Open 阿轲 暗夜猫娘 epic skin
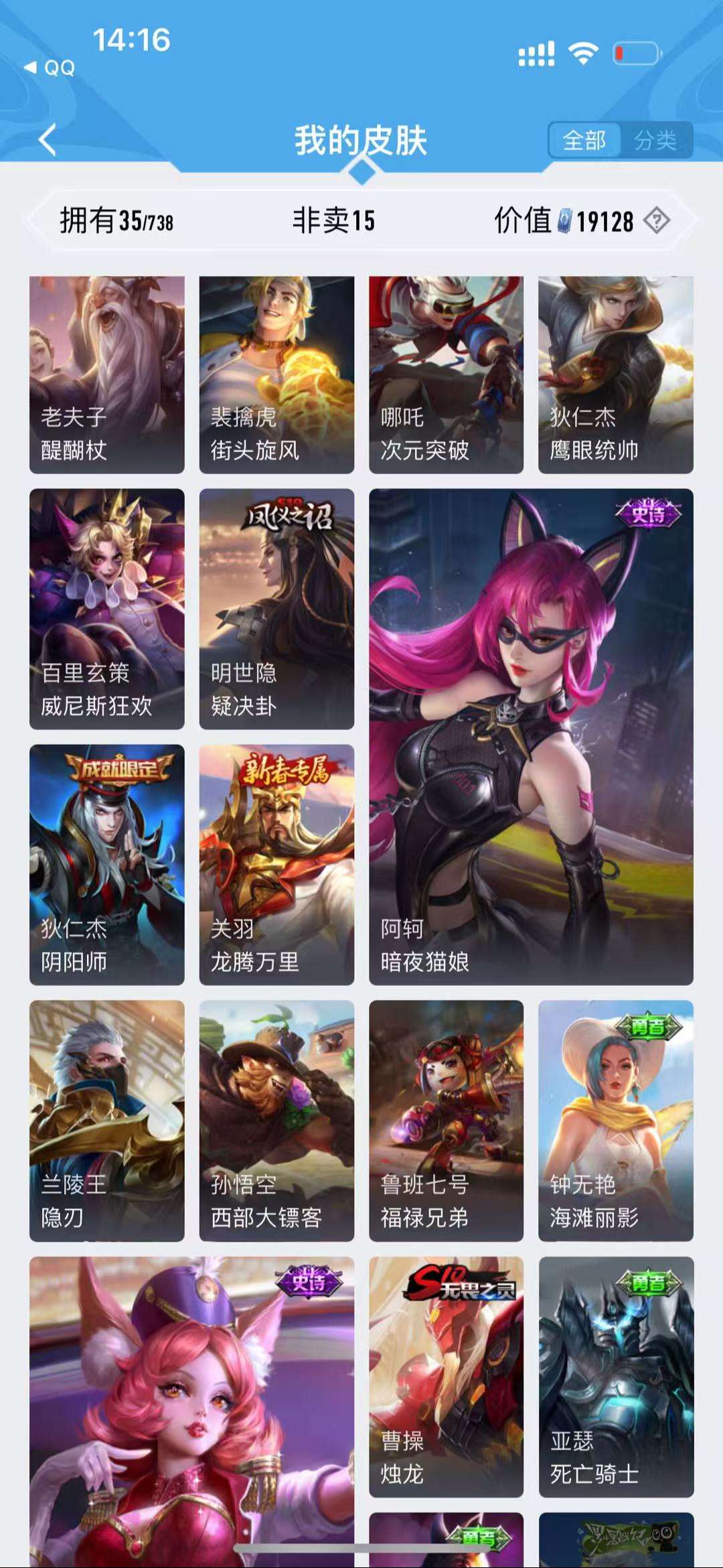The image size is (723, 1568). pyautogui.click(x=531, y=736)
